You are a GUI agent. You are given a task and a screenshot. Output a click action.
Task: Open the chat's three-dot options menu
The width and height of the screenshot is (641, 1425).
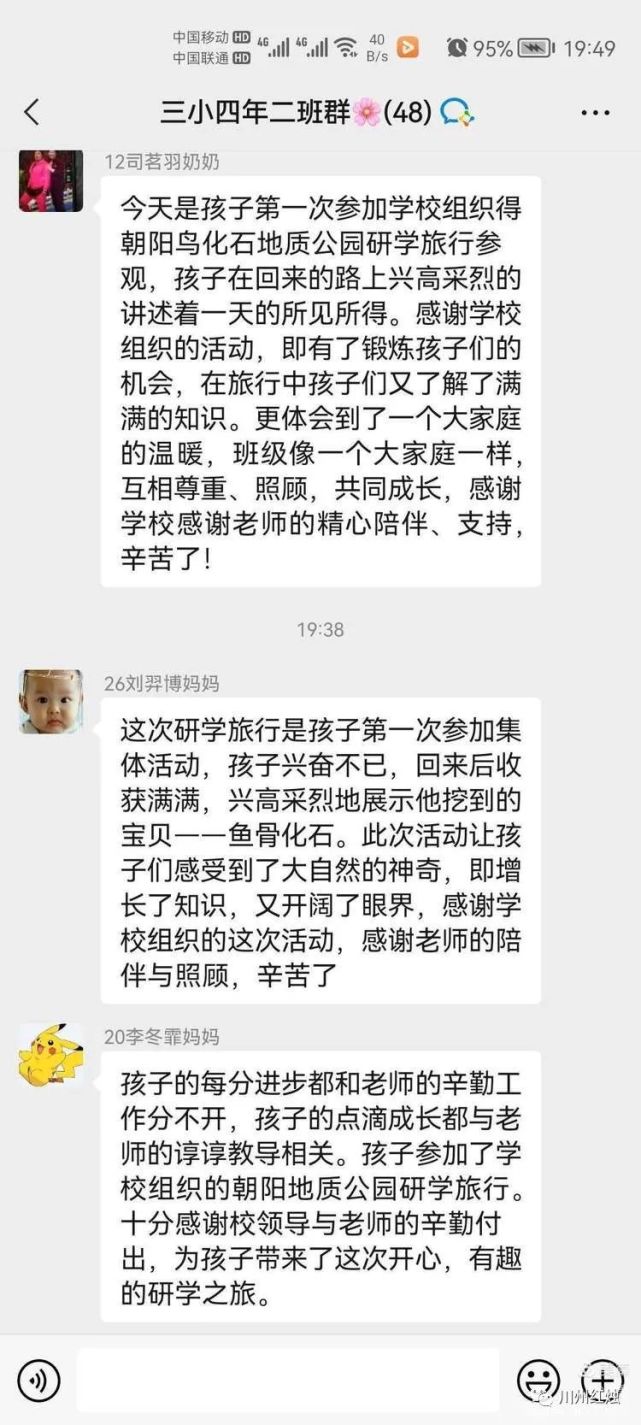(x=595, y=112)
